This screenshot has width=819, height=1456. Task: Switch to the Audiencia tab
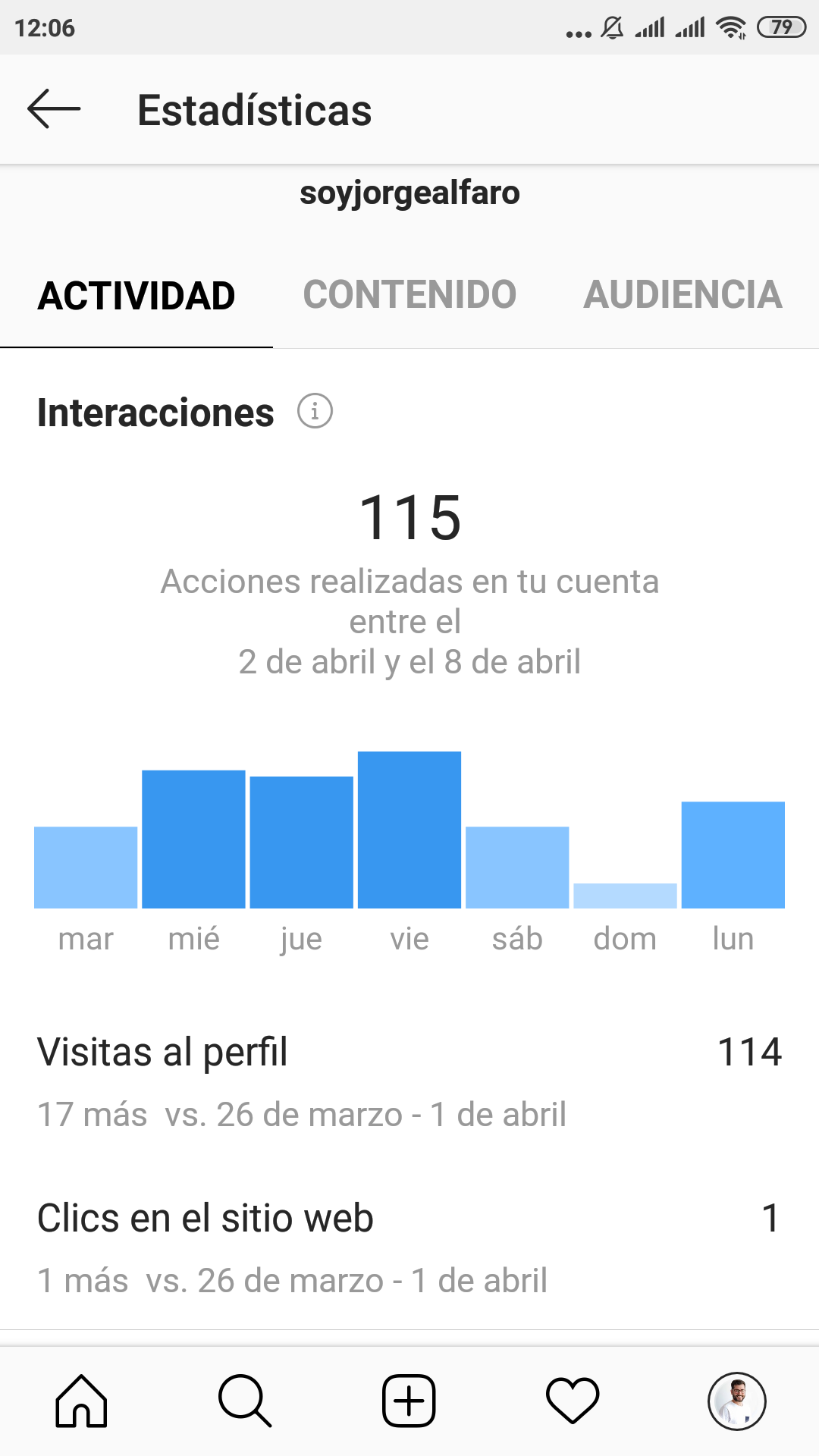click(x=682, y=295)
